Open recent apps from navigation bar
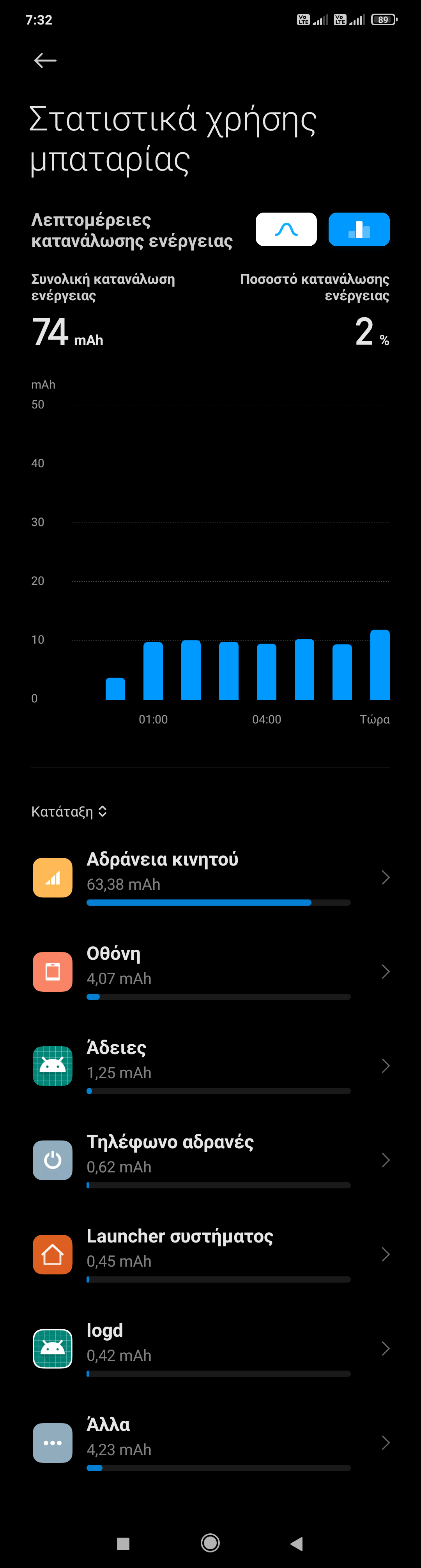The width and height of the screenshot is (421, 1568). tap(123, 1543)
